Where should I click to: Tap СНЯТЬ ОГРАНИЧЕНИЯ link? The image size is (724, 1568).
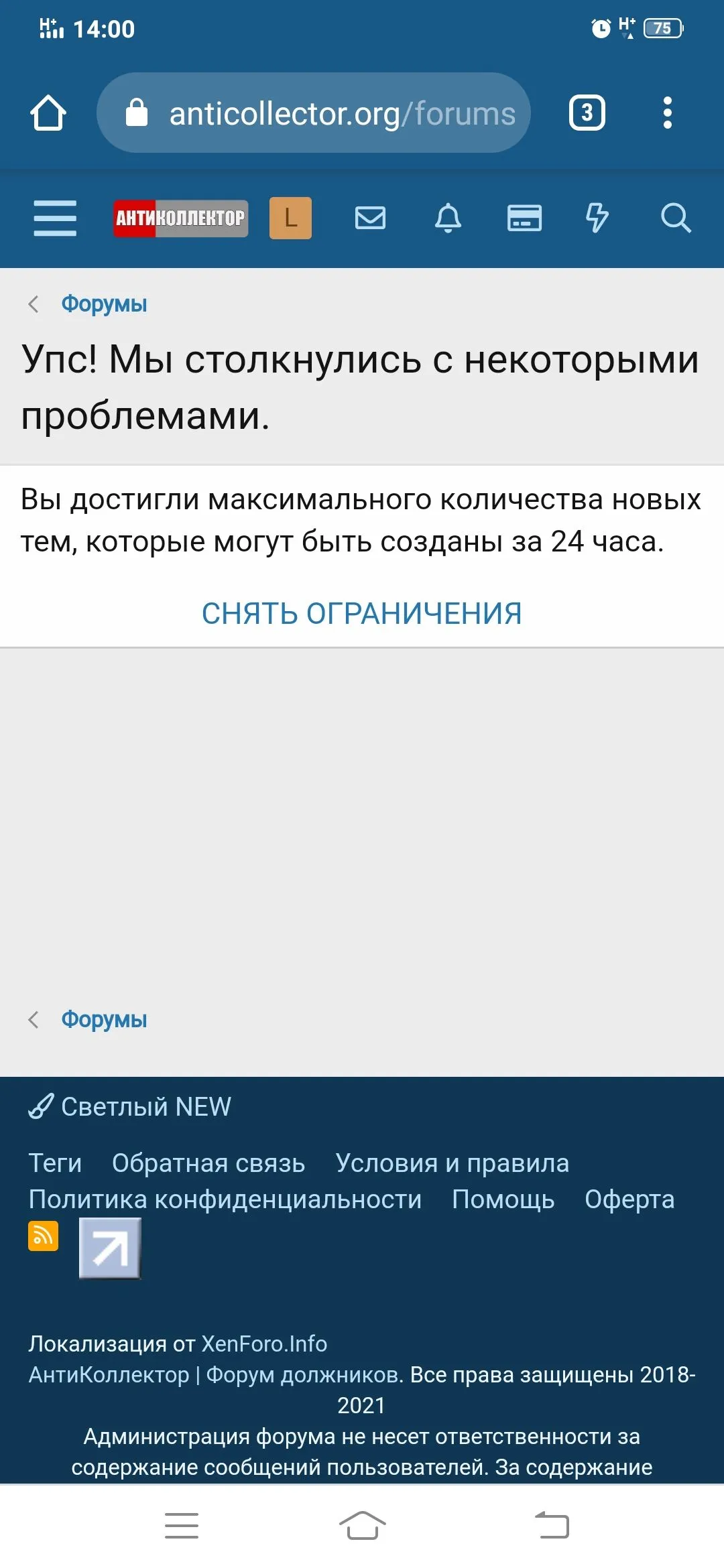pyautogui.click(x=362, y=613)
